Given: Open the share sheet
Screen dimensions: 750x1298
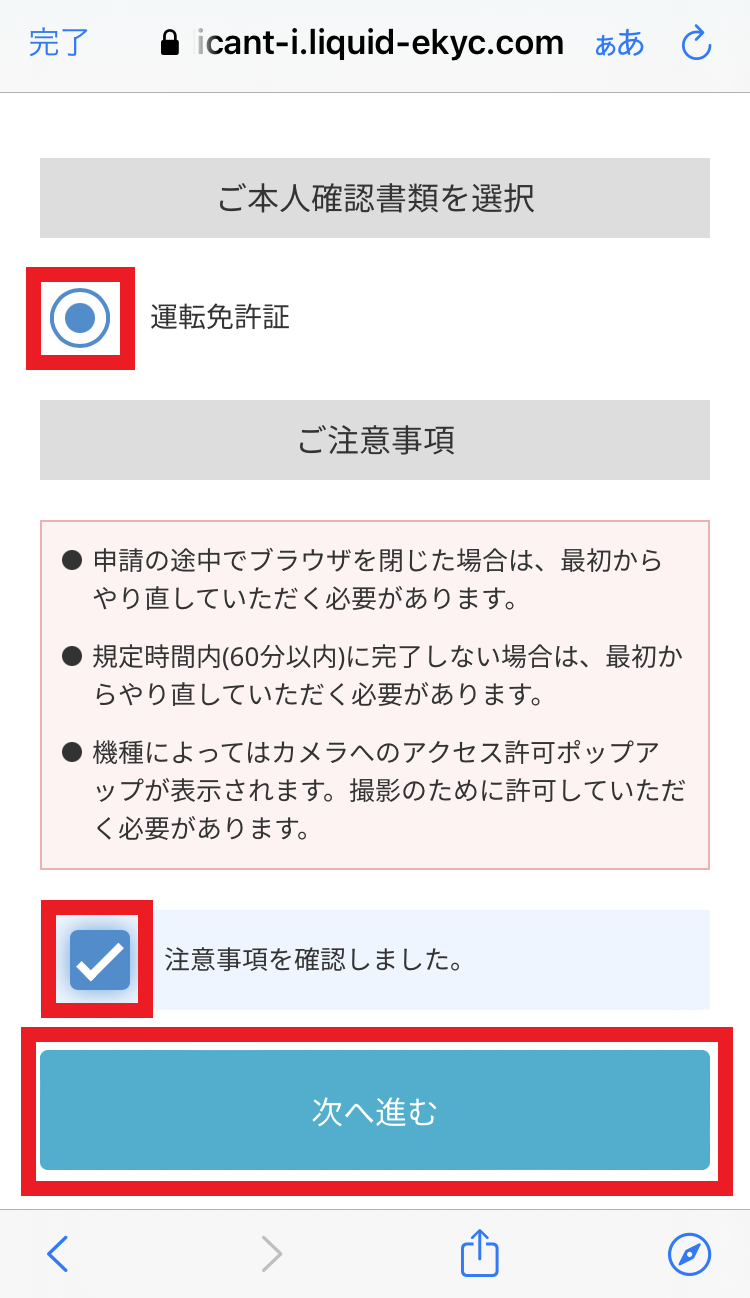Looking at the screenshot, I should [480, 1251].
